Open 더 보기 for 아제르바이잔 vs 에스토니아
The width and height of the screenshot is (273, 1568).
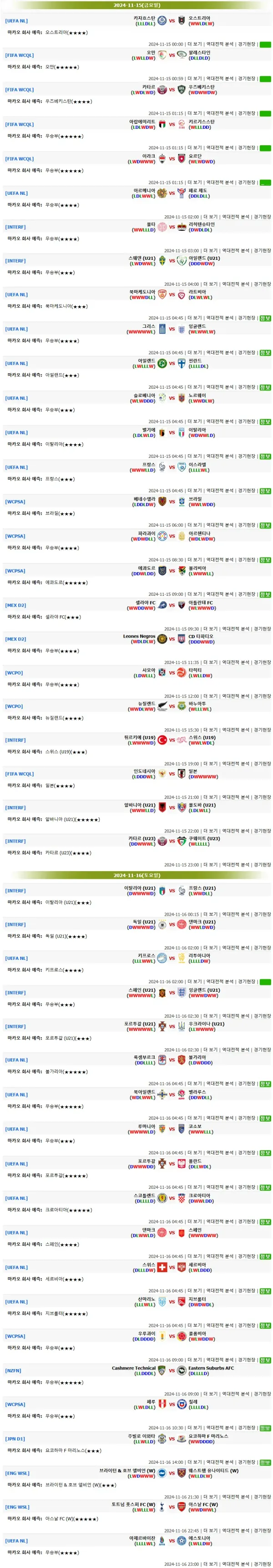(210, 1564)
